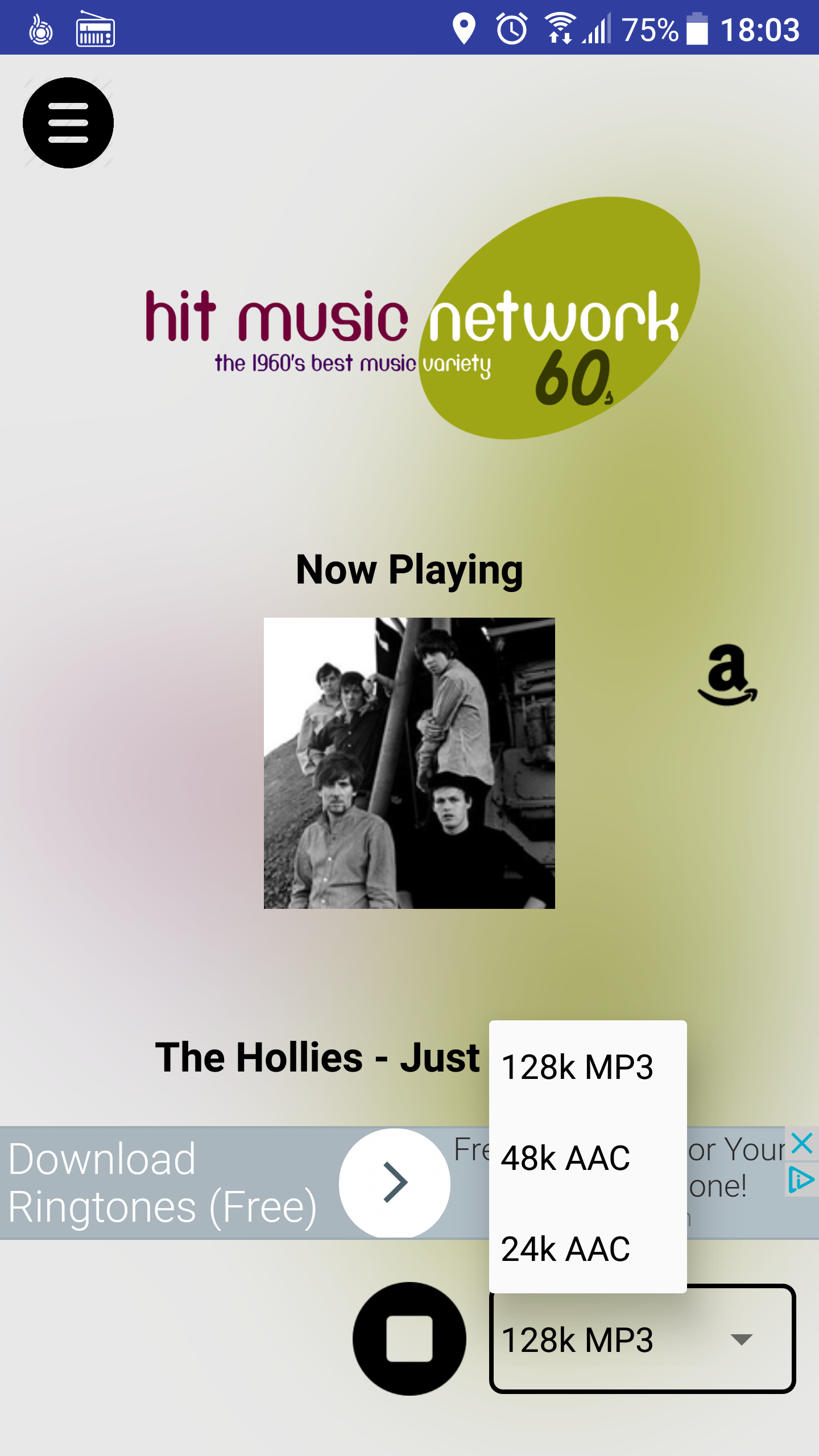This screenshot has width=819, height=1456.
Task: Open the AdChoices info icon
Action: [x=802, y=1180]
